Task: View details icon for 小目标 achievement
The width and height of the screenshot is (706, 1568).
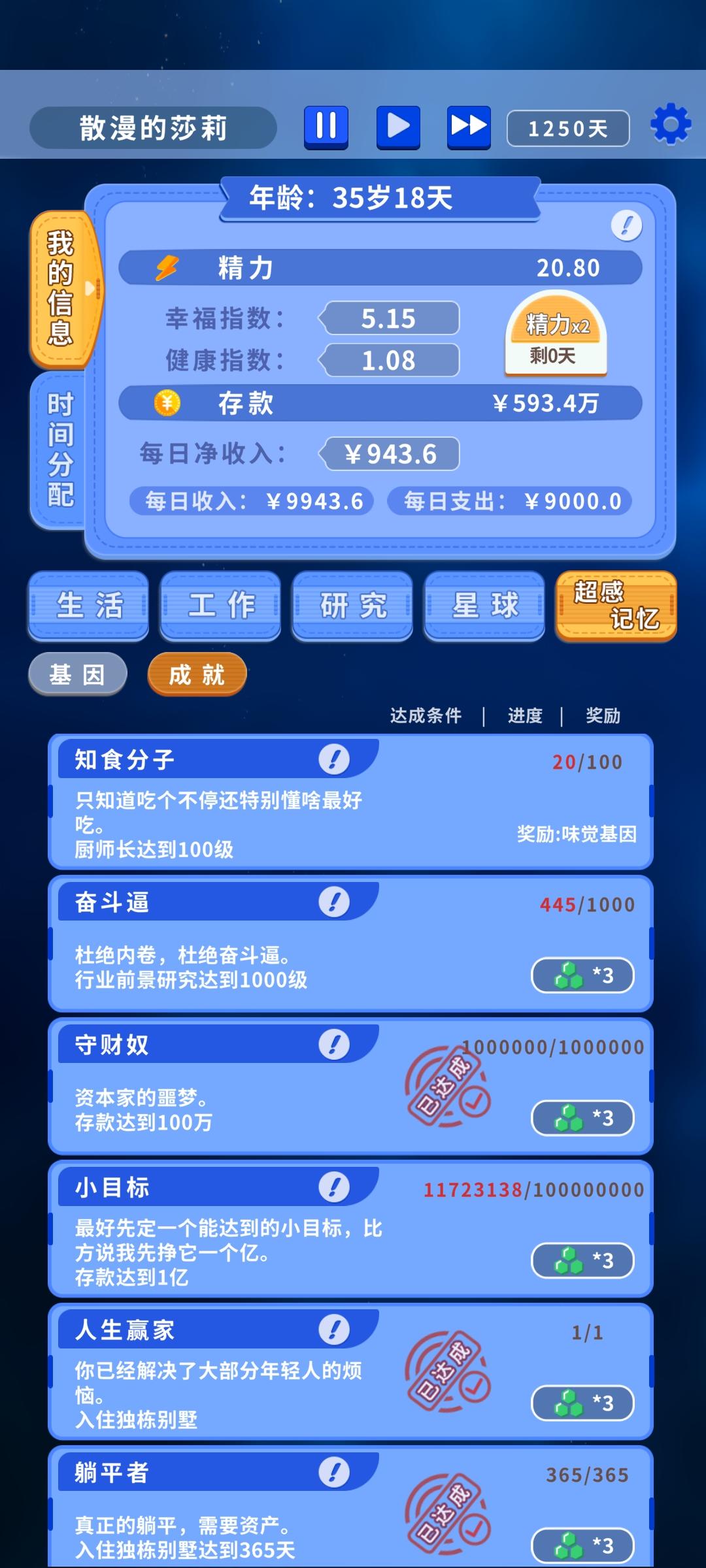Action: pyautogui.click(x=334, y=1187)
